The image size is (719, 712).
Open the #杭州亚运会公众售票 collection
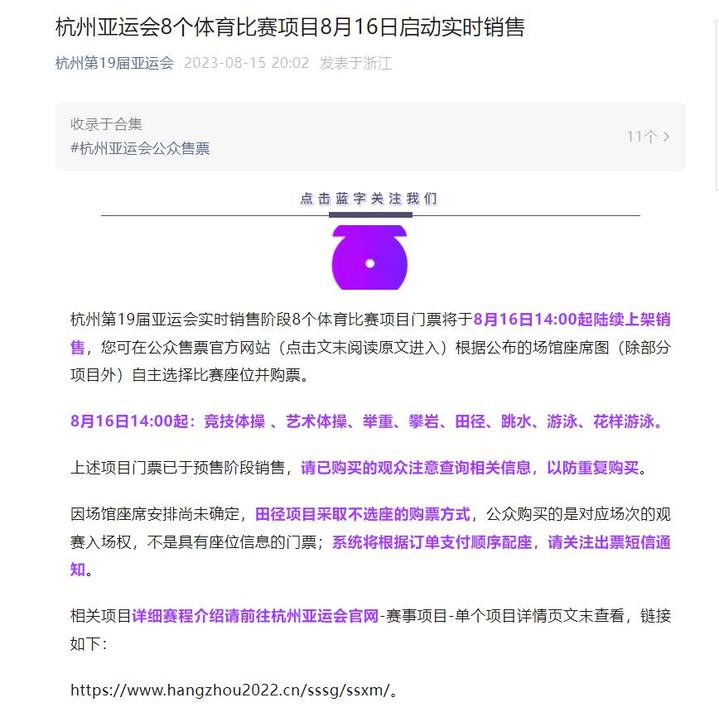tap(140, 148)
